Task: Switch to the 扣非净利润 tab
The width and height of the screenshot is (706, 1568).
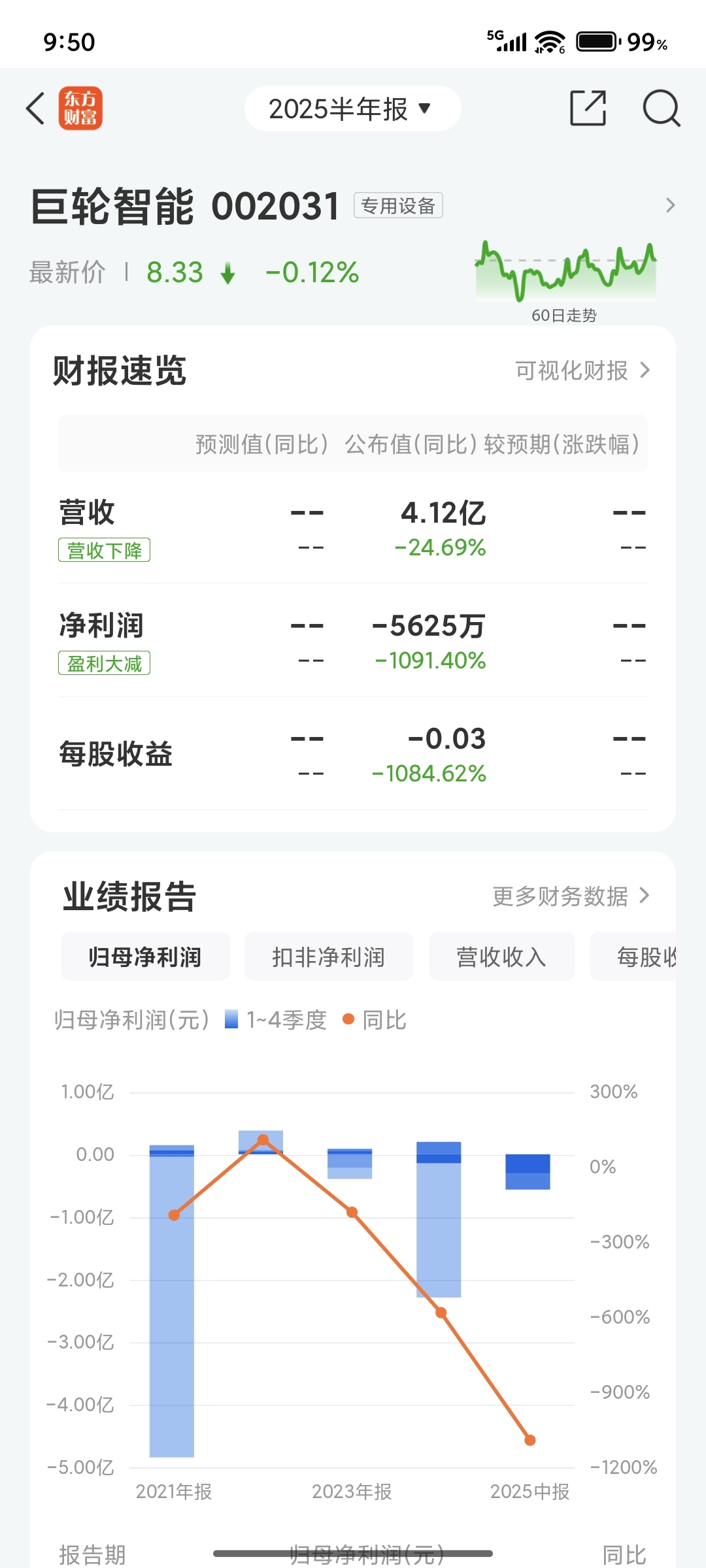Action: [x=328, y=956]
